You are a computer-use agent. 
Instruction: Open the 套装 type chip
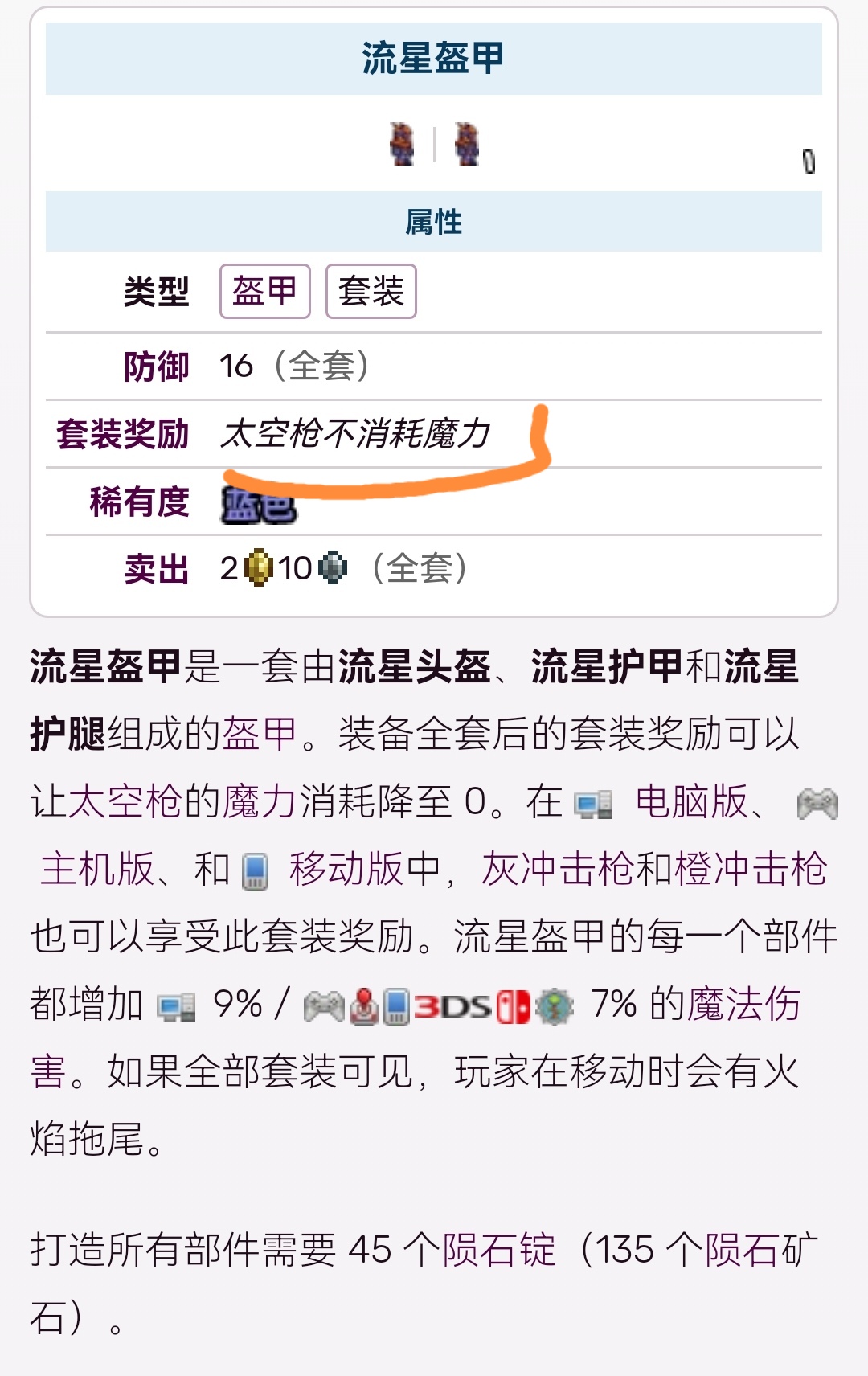click(371, 291)
